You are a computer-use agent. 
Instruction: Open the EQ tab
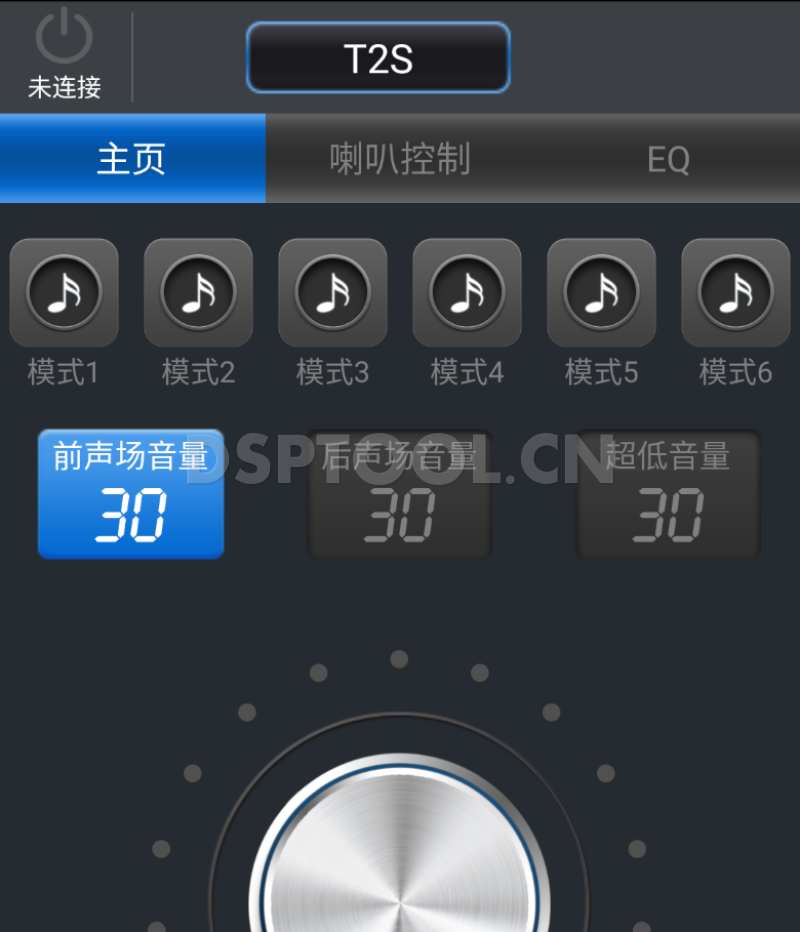tap(668, 157)
